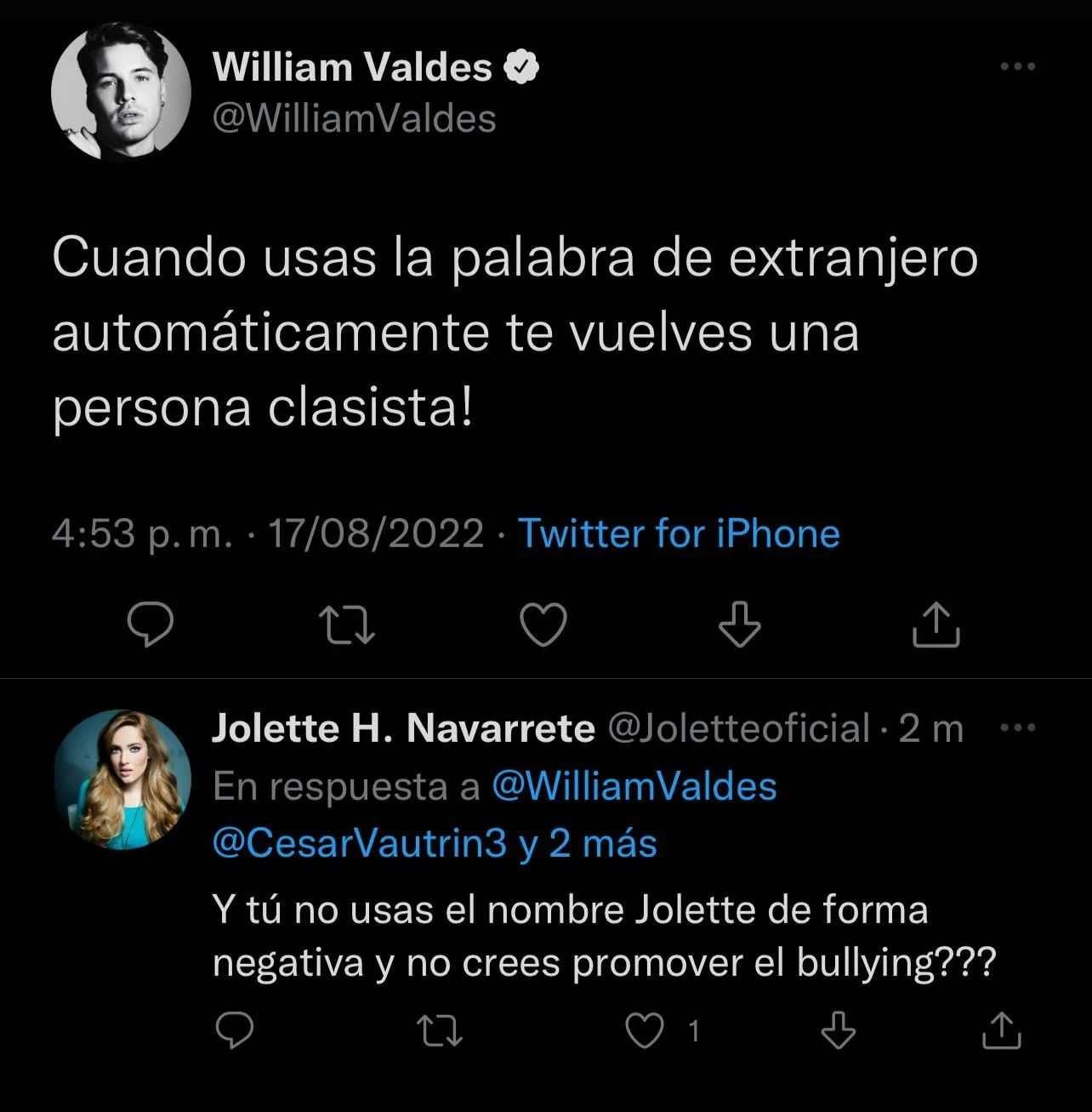Download William Valdes' tweet with arrow icon
This screenshot has height=1112, width=1092.
(738, 624)
